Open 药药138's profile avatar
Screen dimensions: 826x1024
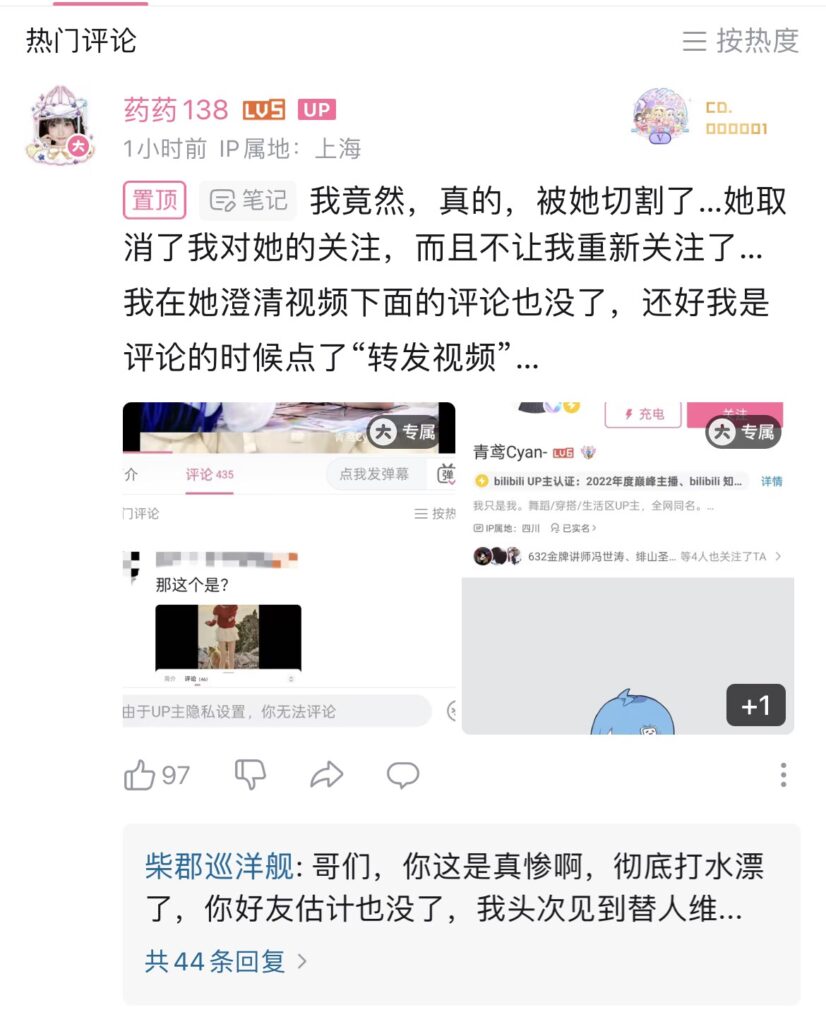[x=62, y=125]
